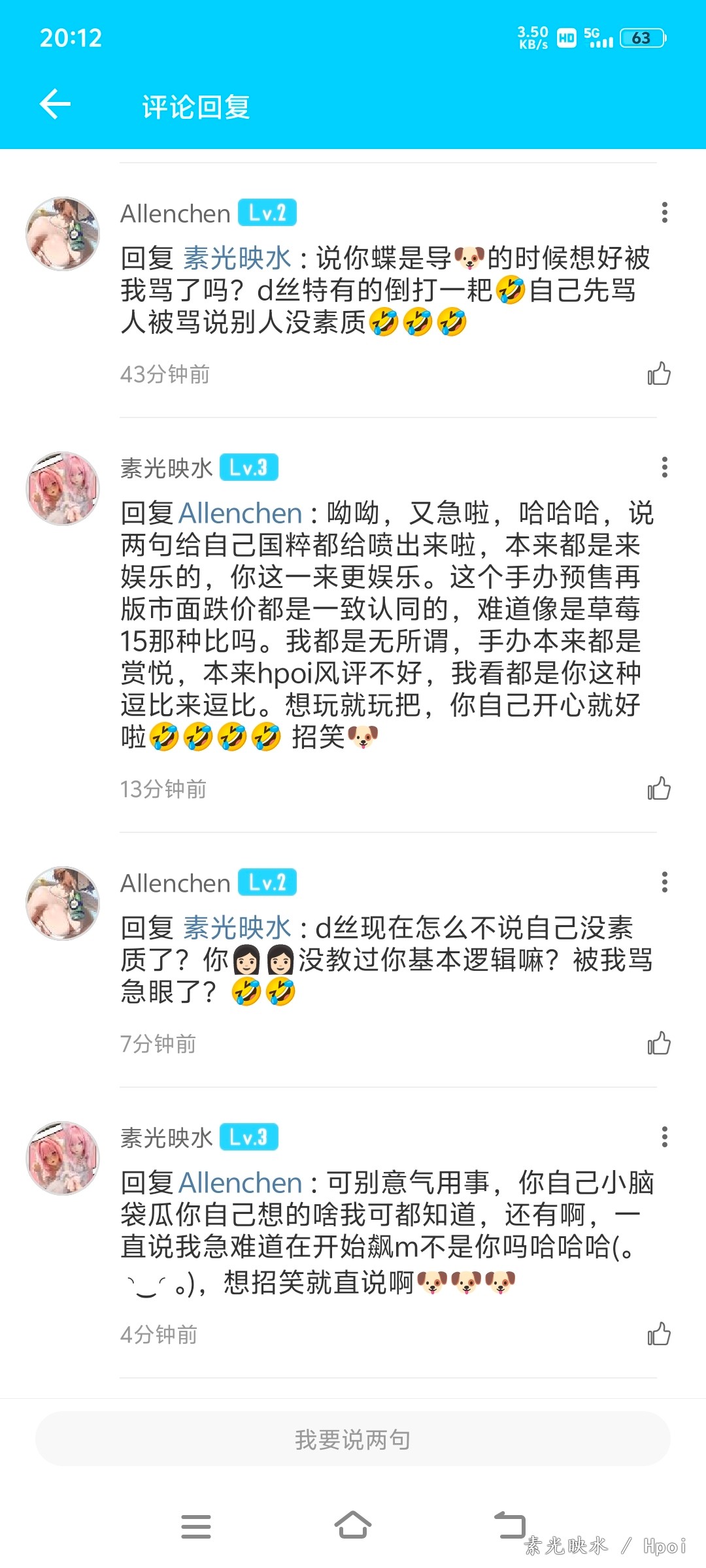The width and height of the screenshot is (706, 1568).
Task: Like Allenchen's comment posted 43分钟前
Action: [659, 374]
